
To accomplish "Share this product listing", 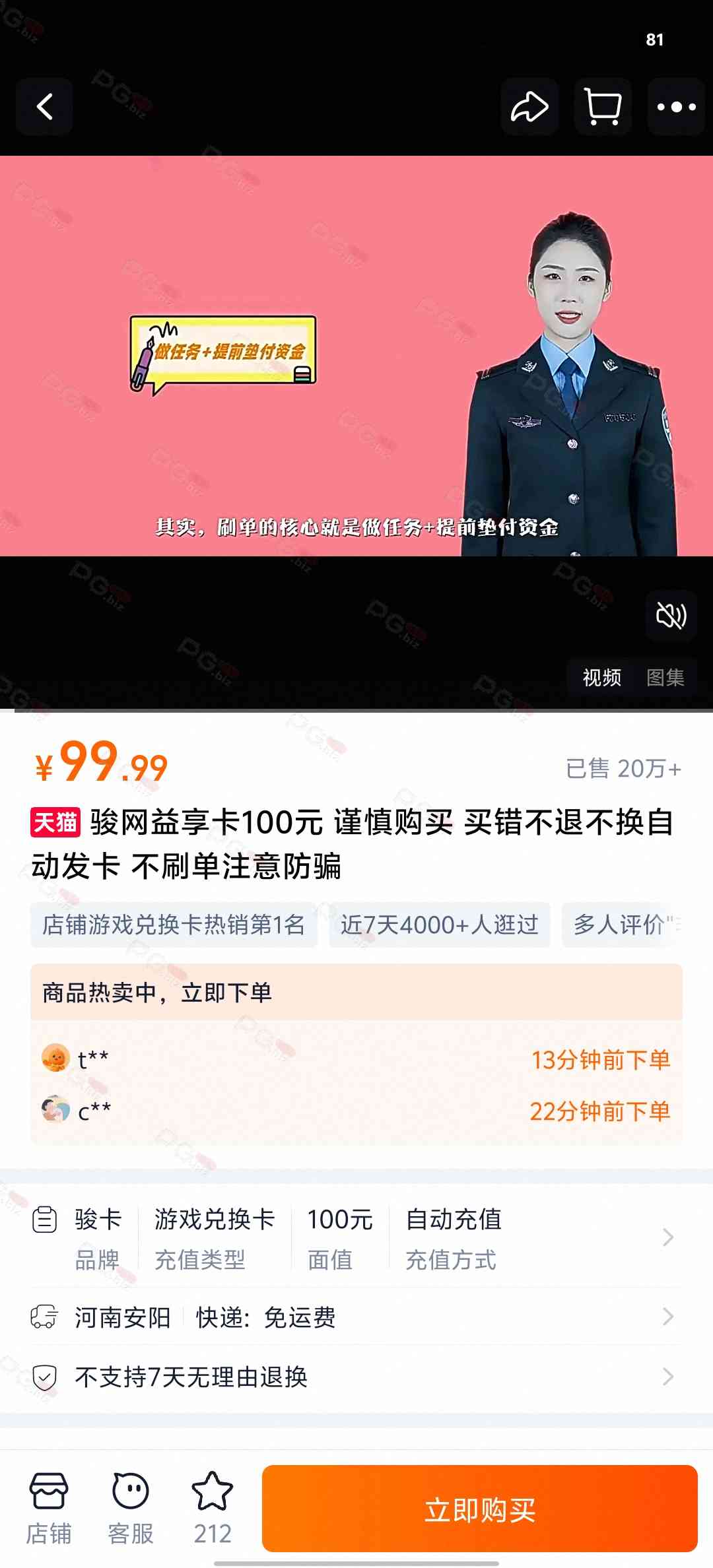I will tap(529, 107).
